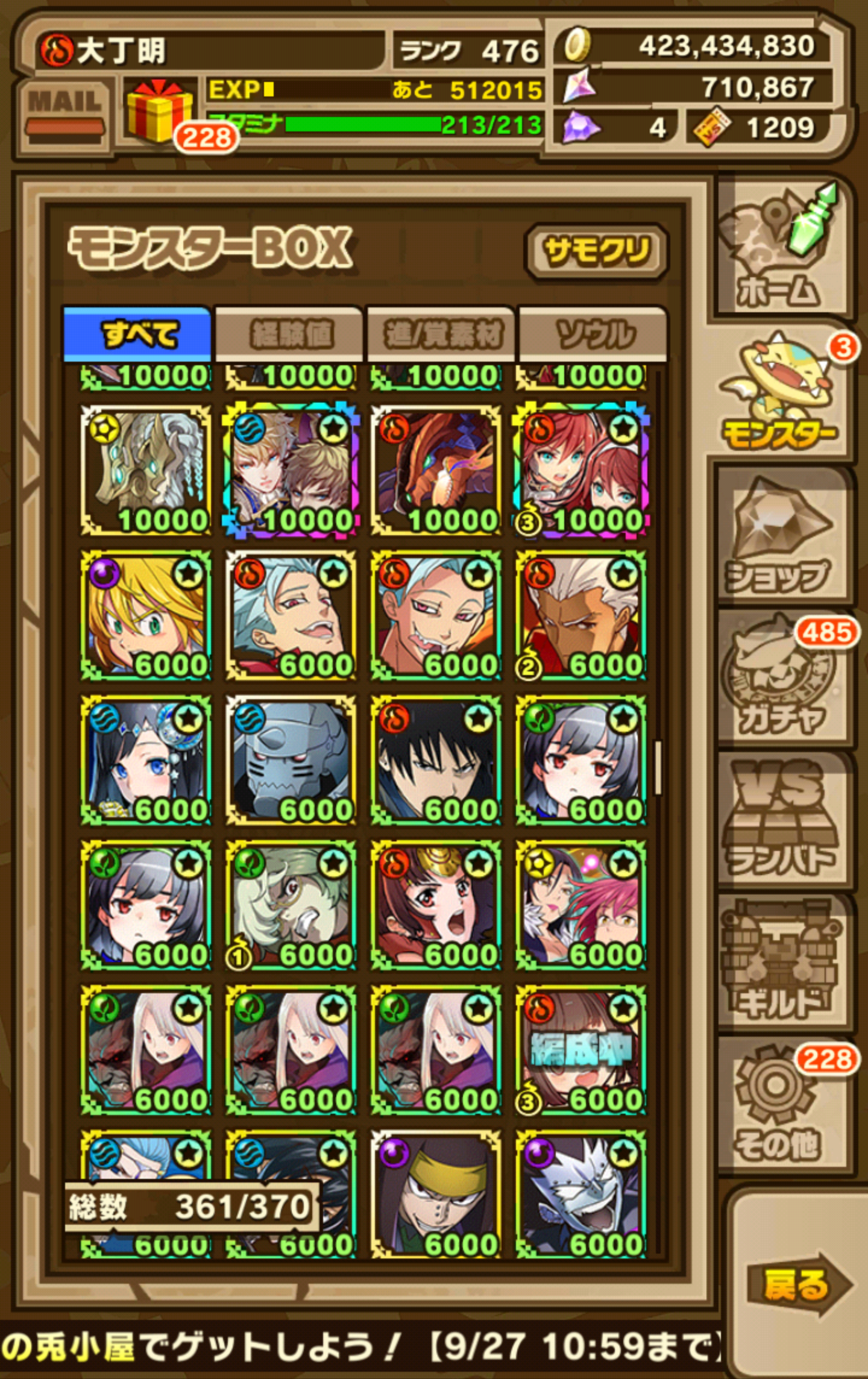
Task: Select the gold armored dragon monster with 10000
Action: click(146, 470)
